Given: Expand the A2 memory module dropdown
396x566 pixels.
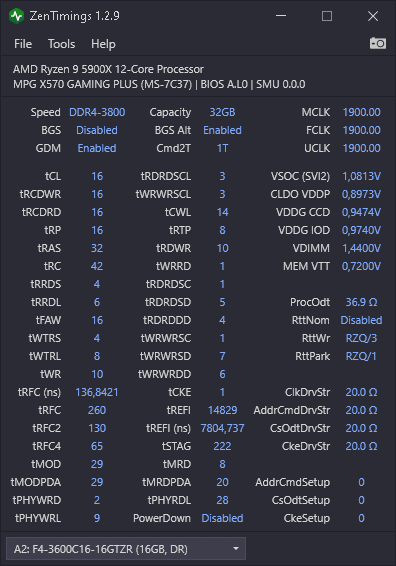Looking at the screenshot, I should coord(126,549).
